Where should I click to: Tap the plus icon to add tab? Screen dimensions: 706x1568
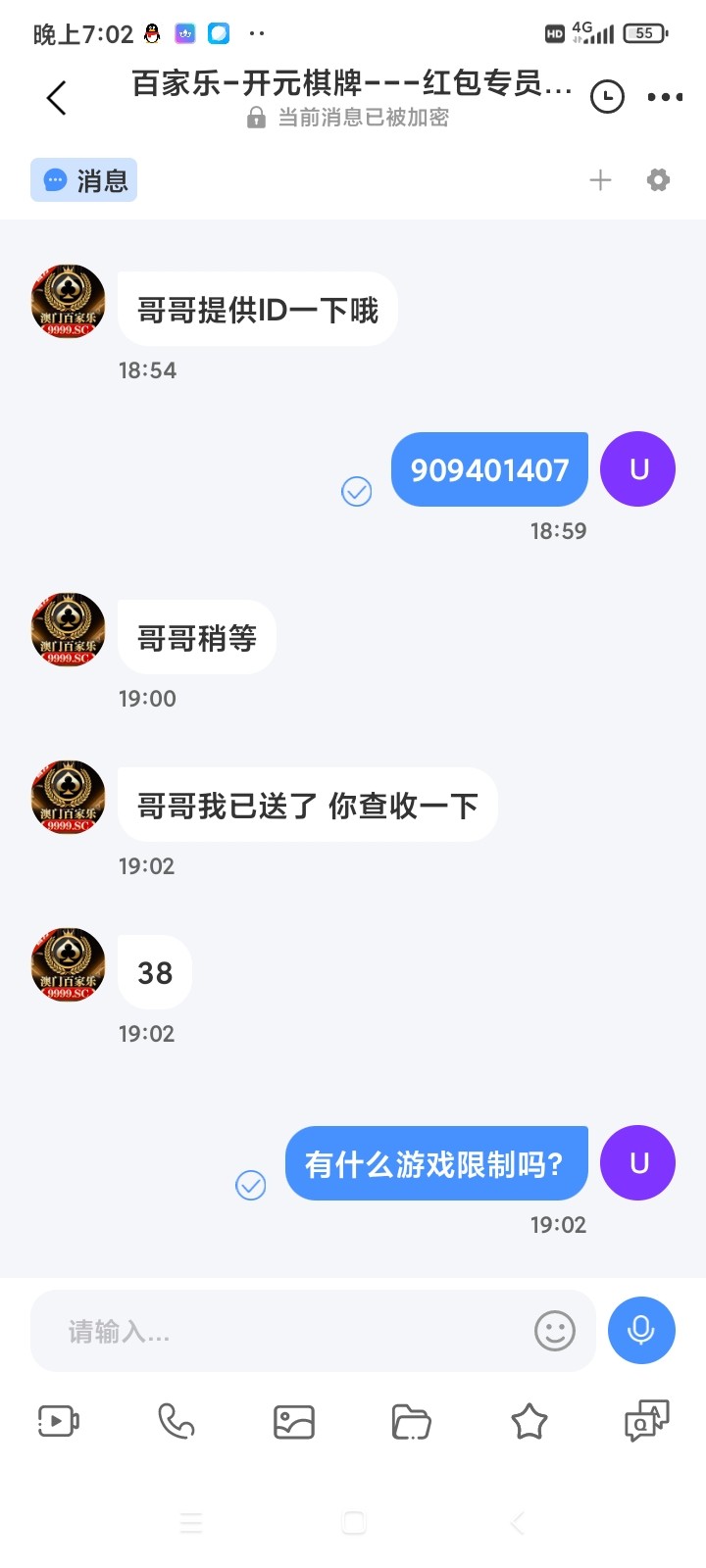[x=600, y=180]
